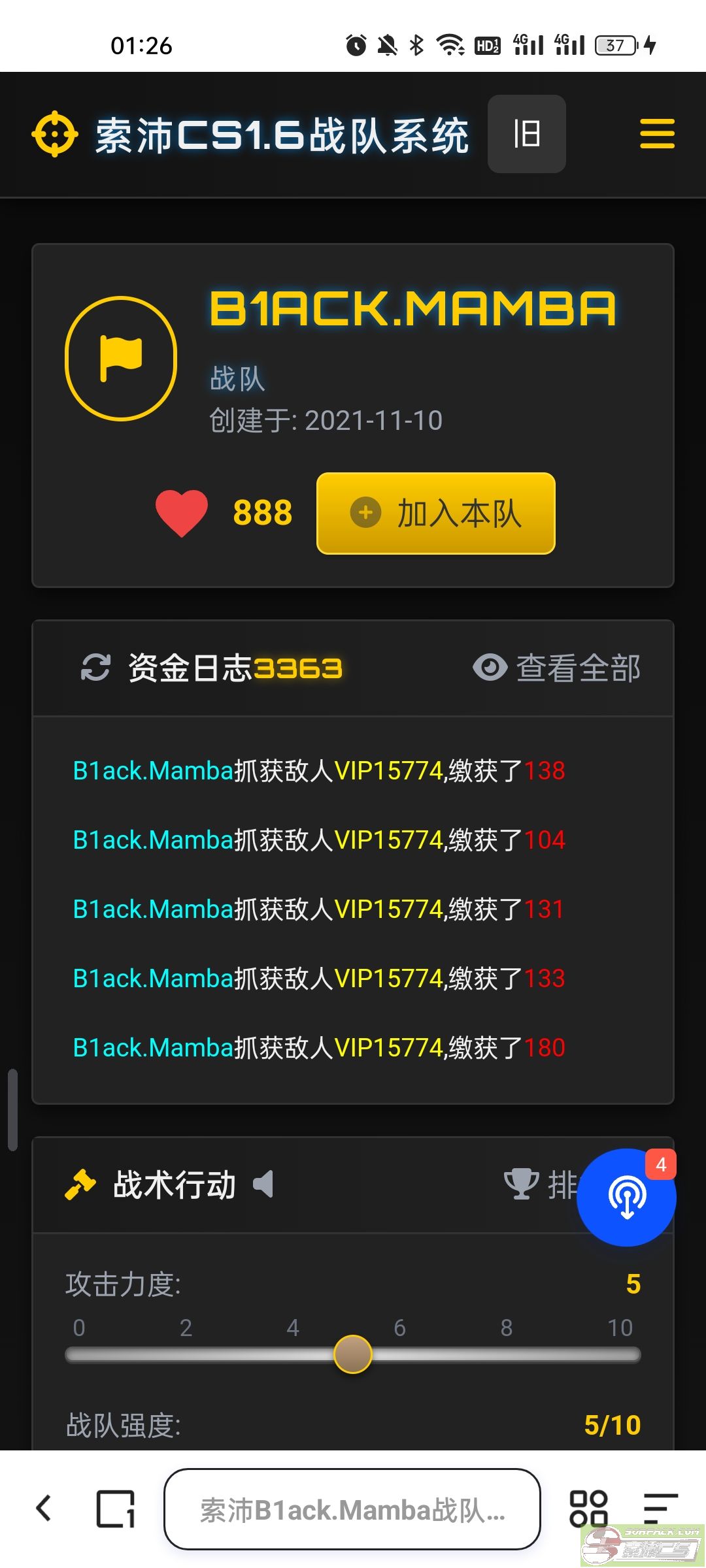Mute the 战术行动 sound speaker
Viewport: 706px width, 1568px height.
263,1184
